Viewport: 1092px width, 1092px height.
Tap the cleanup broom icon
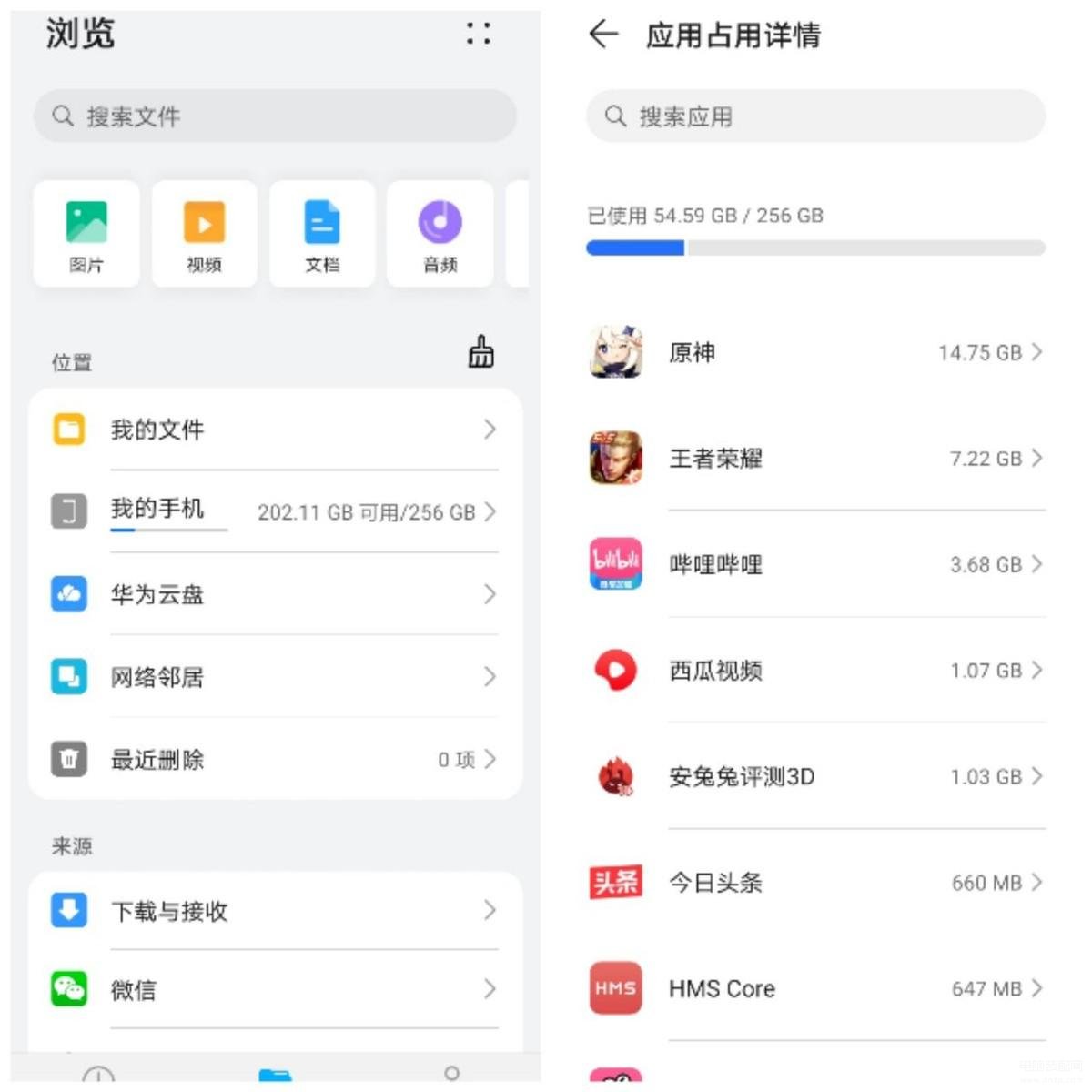point(480,351)
